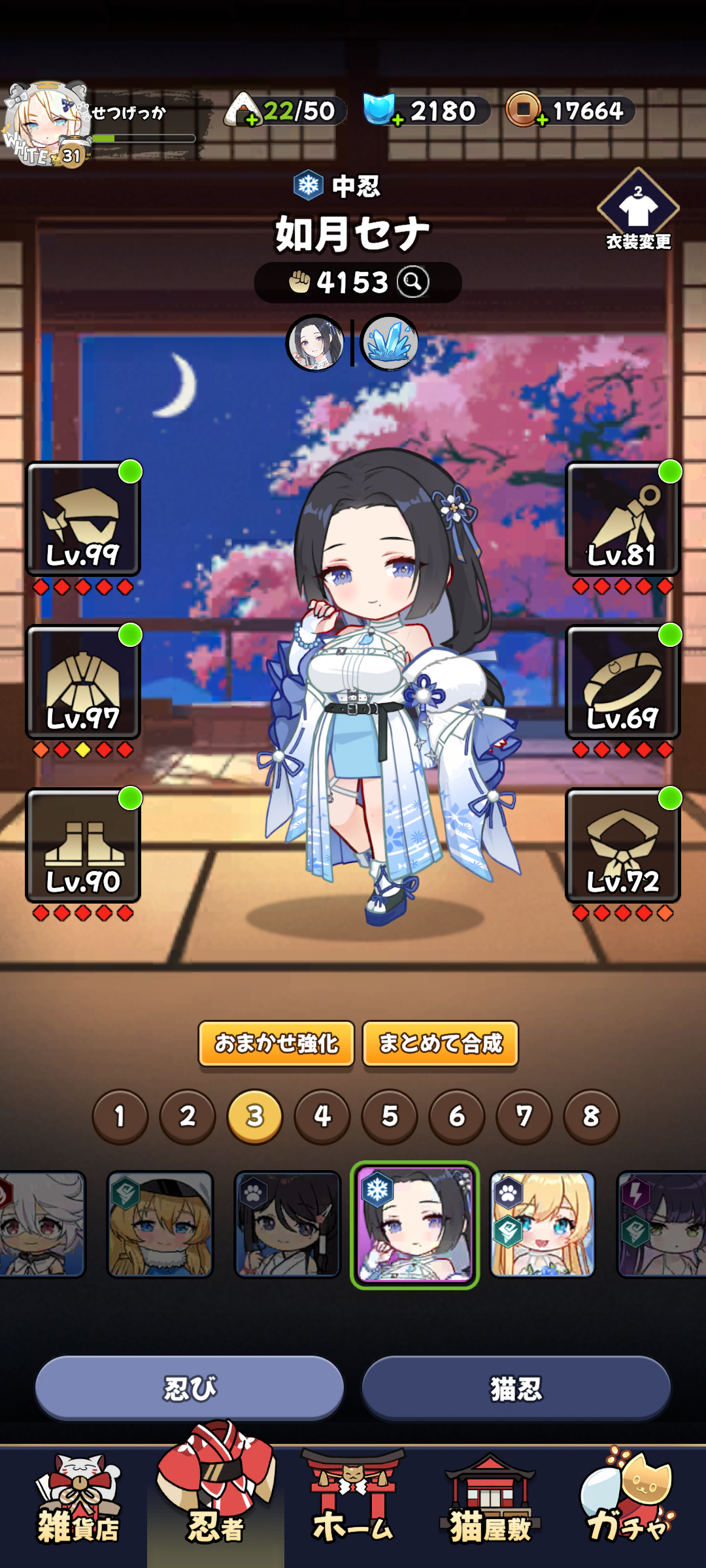Open the Lv.81 kunai weapon slot
Image resolution: width=706 pixels, height=1568 pixels.
pos(622,519)
